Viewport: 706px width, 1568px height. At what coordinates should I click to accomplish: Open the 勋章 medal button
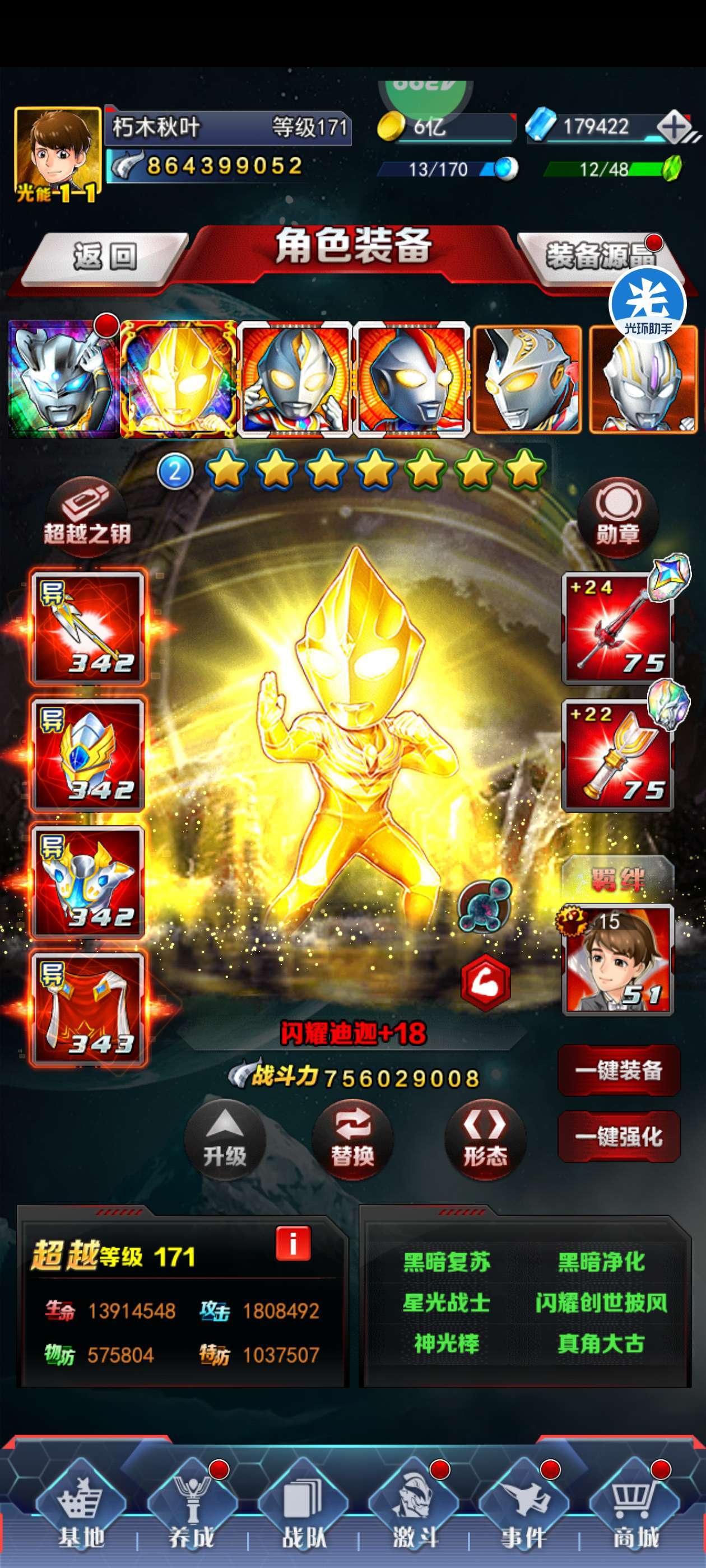coord(617,517)
